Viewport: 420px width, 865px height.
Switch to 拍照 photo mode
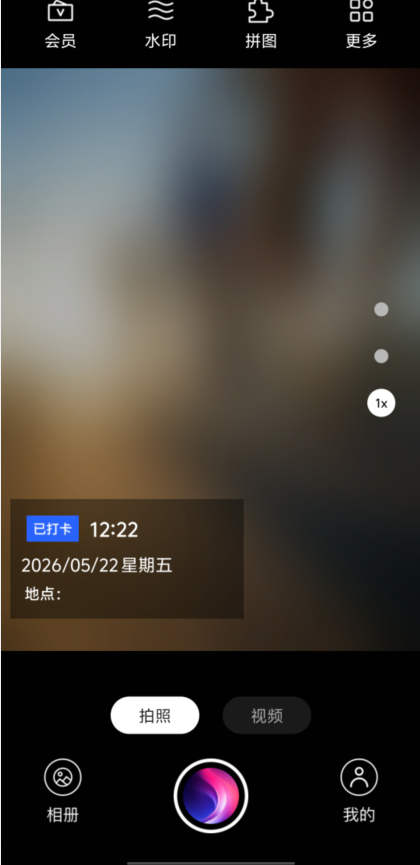(155, 716)
